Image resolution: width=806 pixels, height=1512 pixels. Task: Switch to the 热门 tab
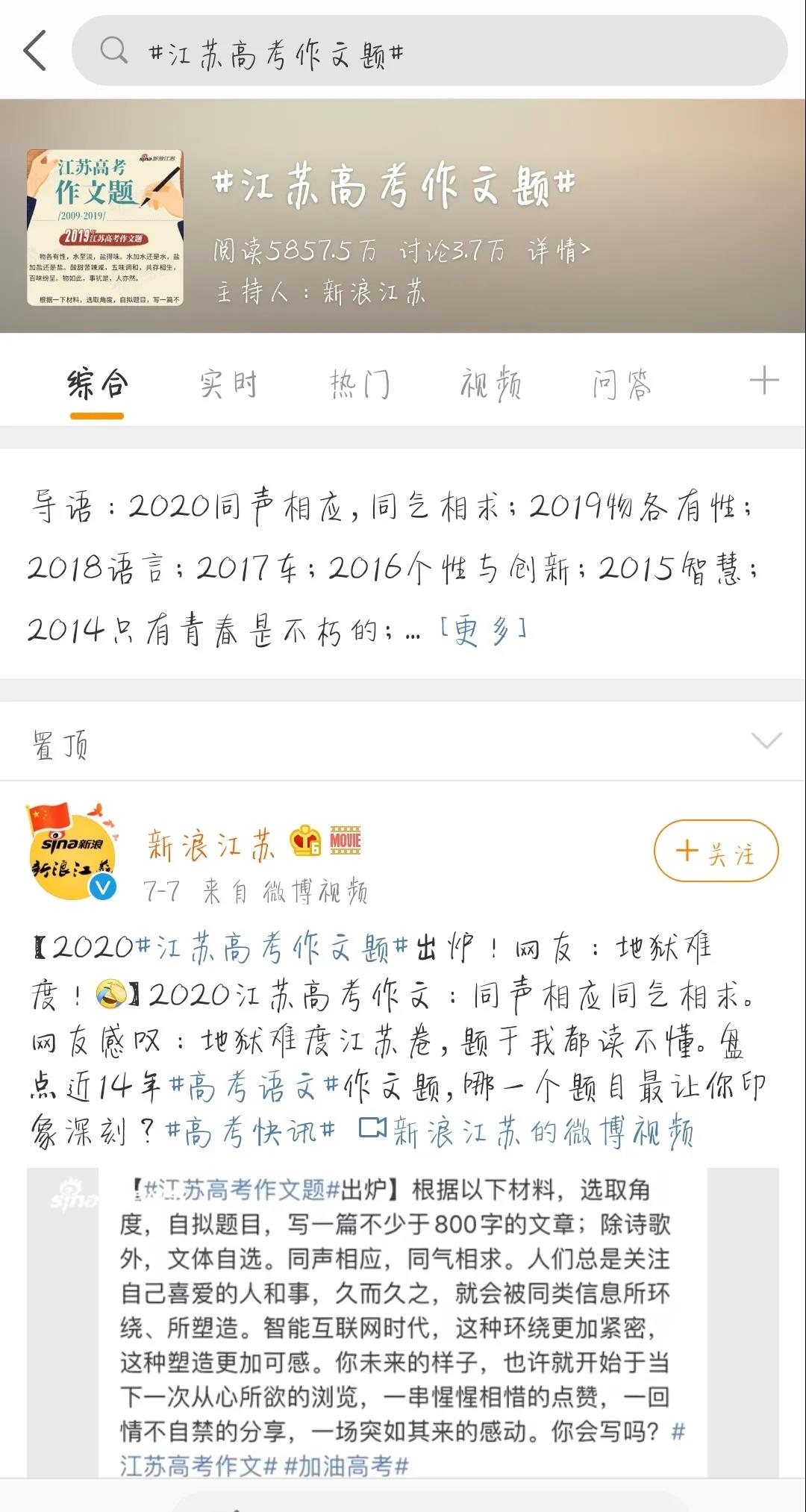(x=360, y=385)
